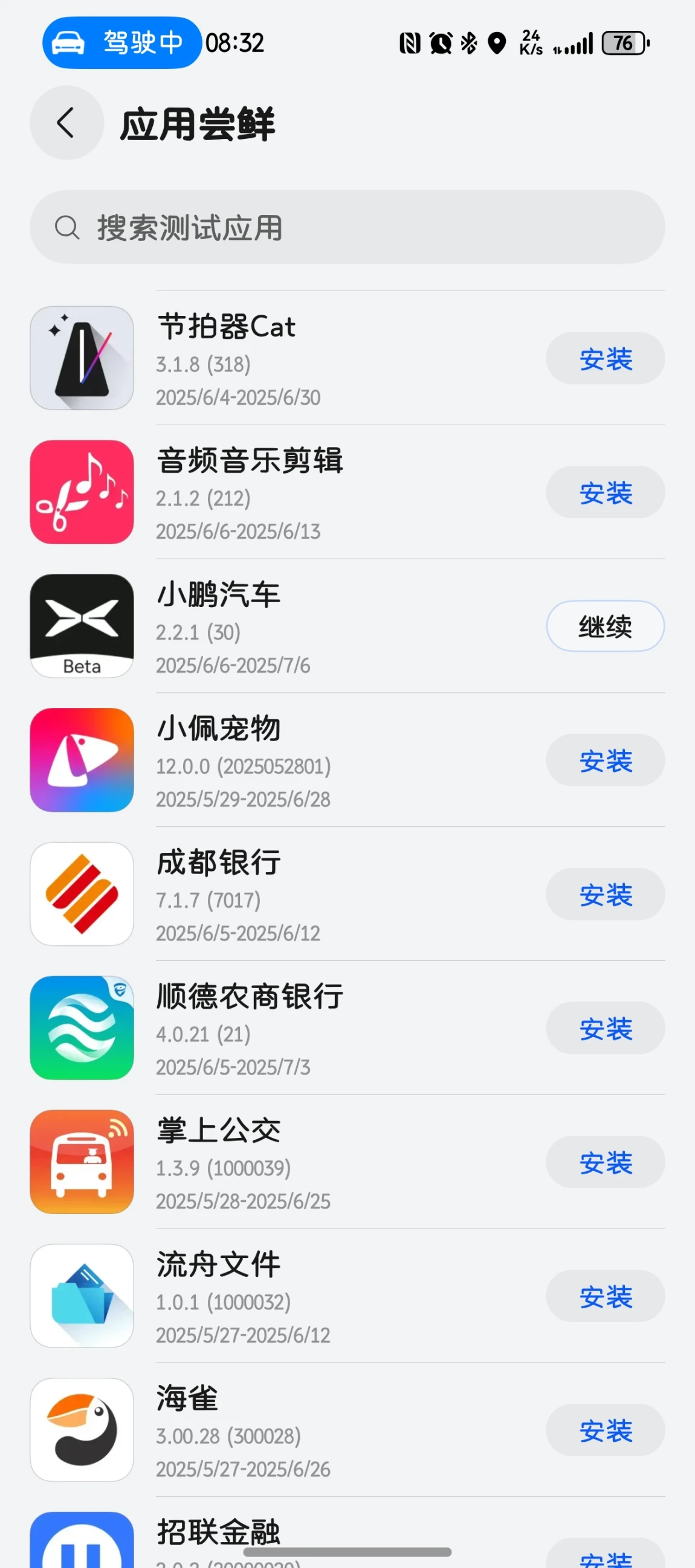The image size is (695, 1568).
Task: Install 掌上公交
Action: pyautogui.click(x=605, y=1162)
